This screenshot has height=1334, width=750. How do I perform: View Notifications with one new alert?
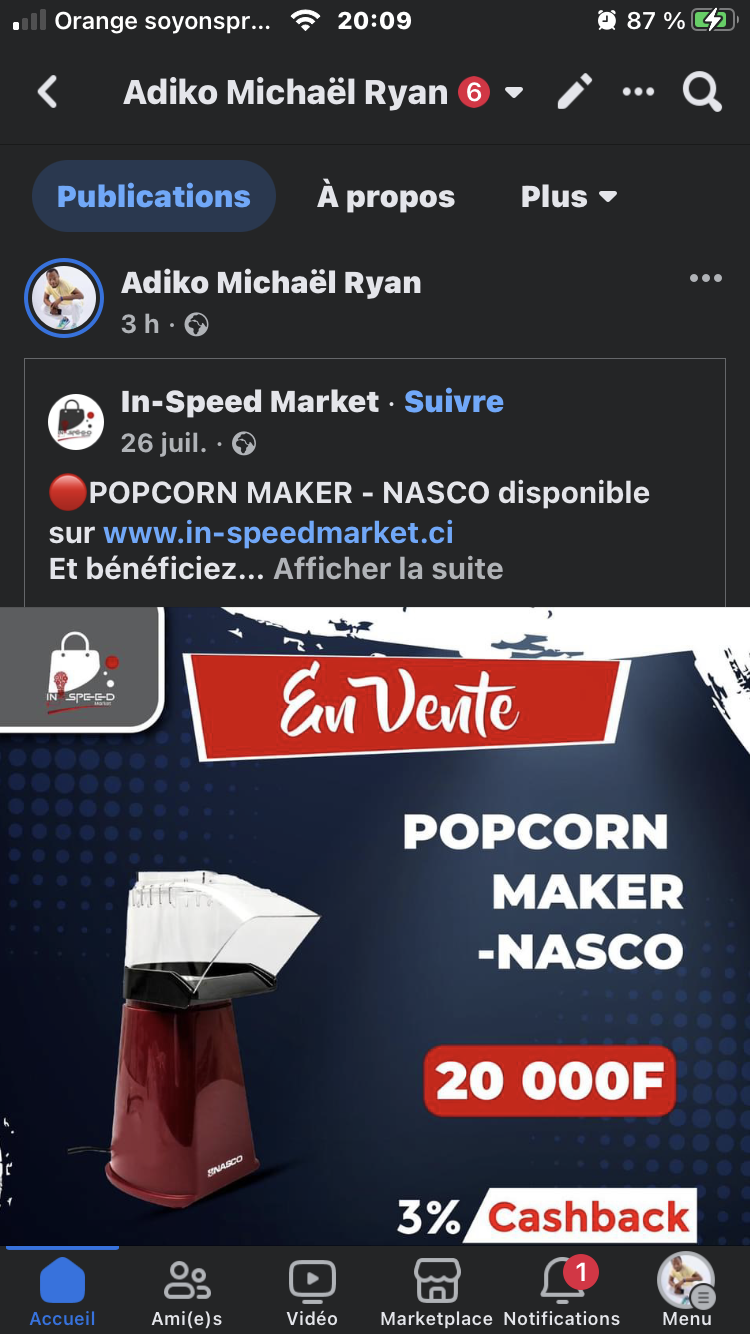click(x=562, y=1292)
